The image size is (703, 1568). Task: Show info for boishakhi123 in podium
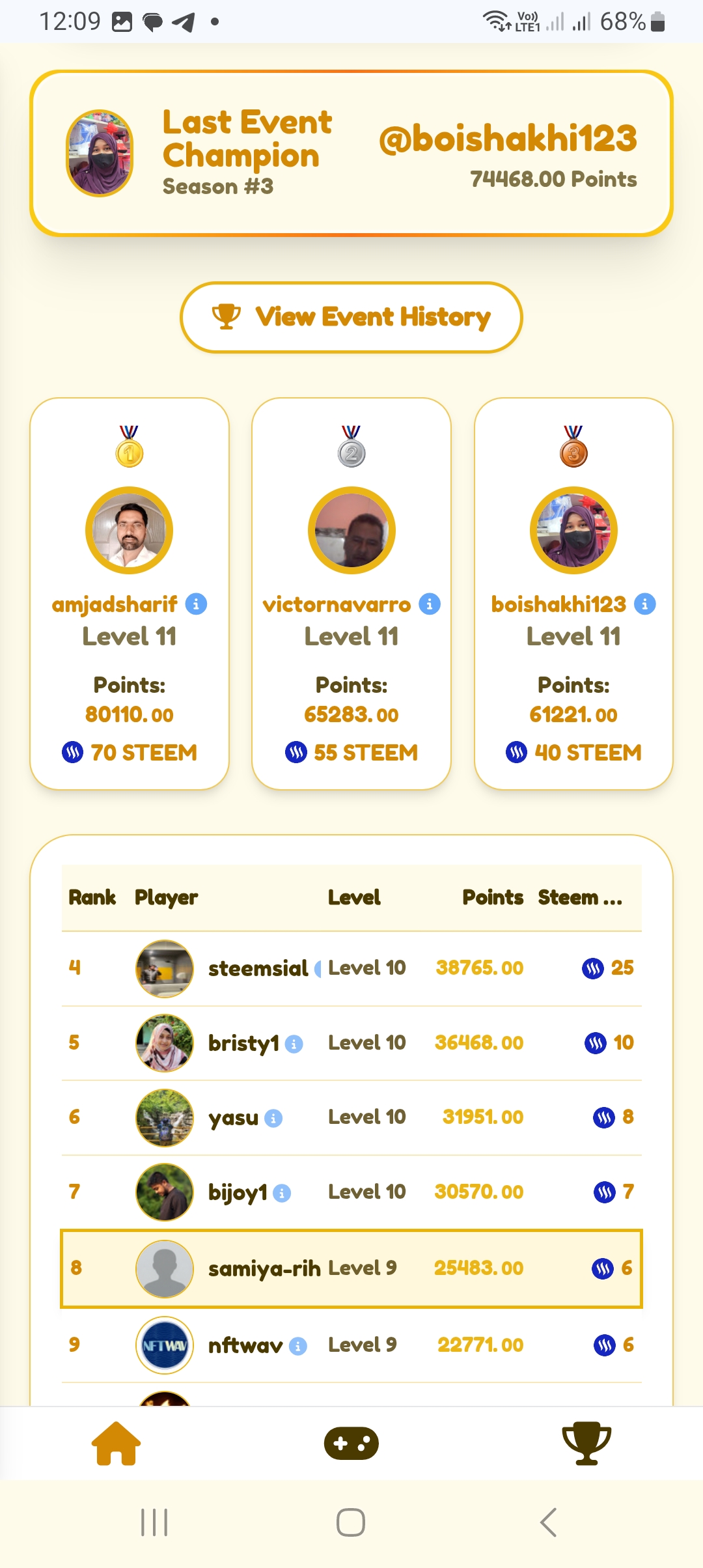(x=644, y=604)
